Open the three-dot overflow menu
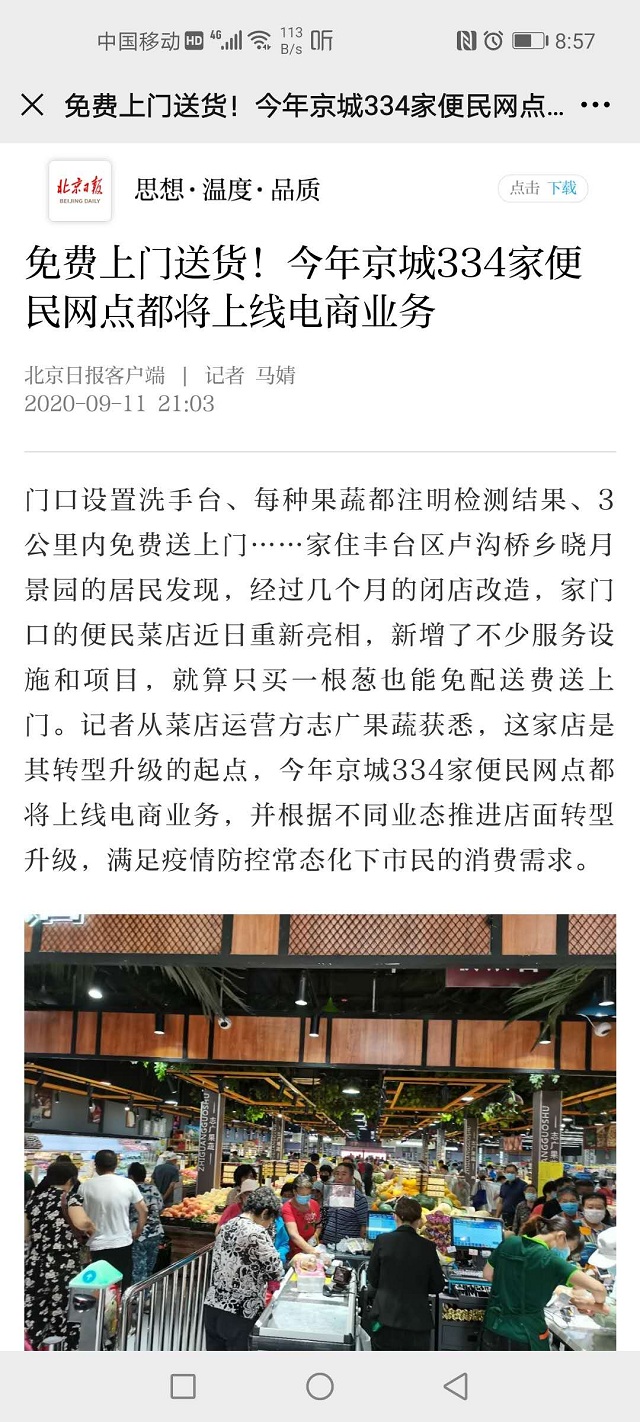The height and width of the screenshot is (1422, 640). pyautogui.click(x=595, y=105)
